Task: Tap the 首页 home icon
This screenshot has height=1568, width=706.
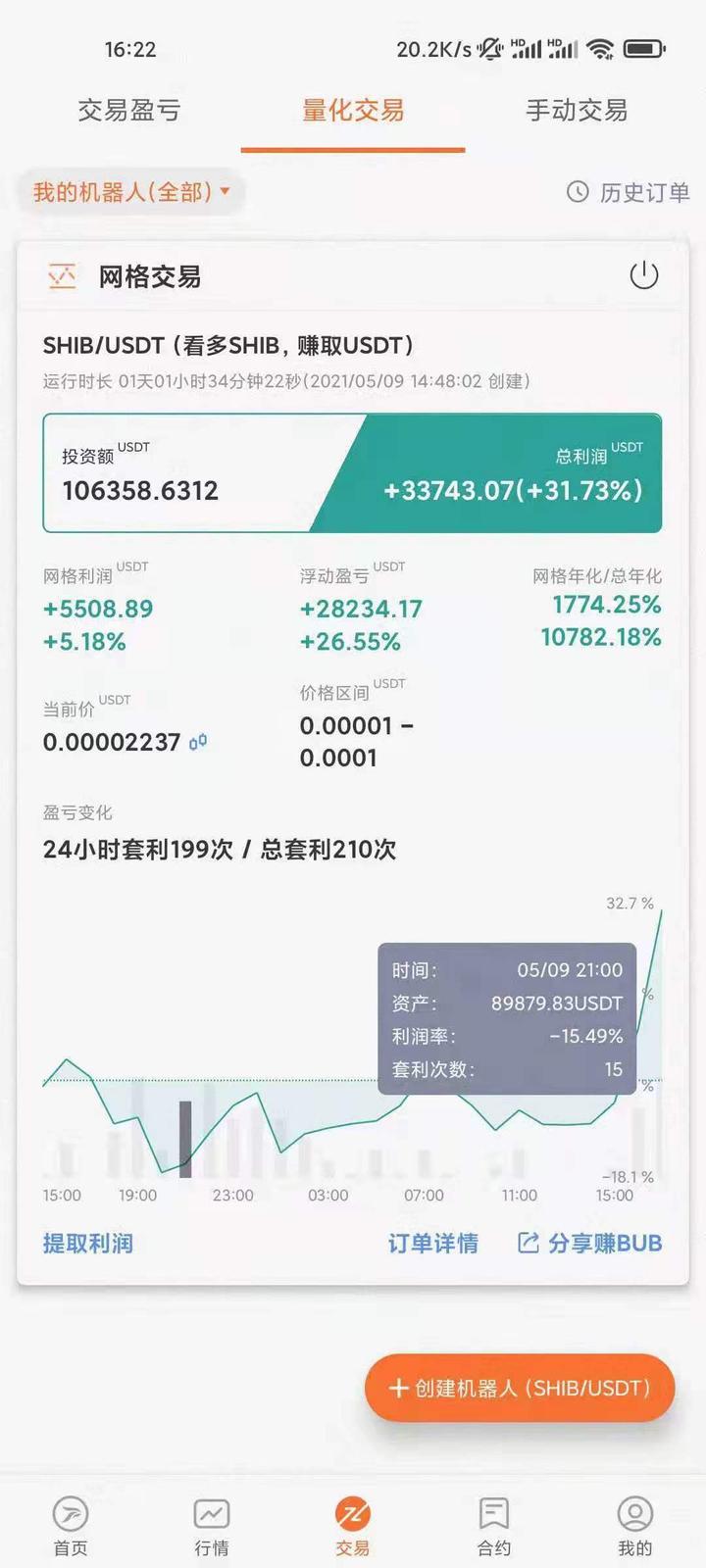Action: [x=70, y=1514]
